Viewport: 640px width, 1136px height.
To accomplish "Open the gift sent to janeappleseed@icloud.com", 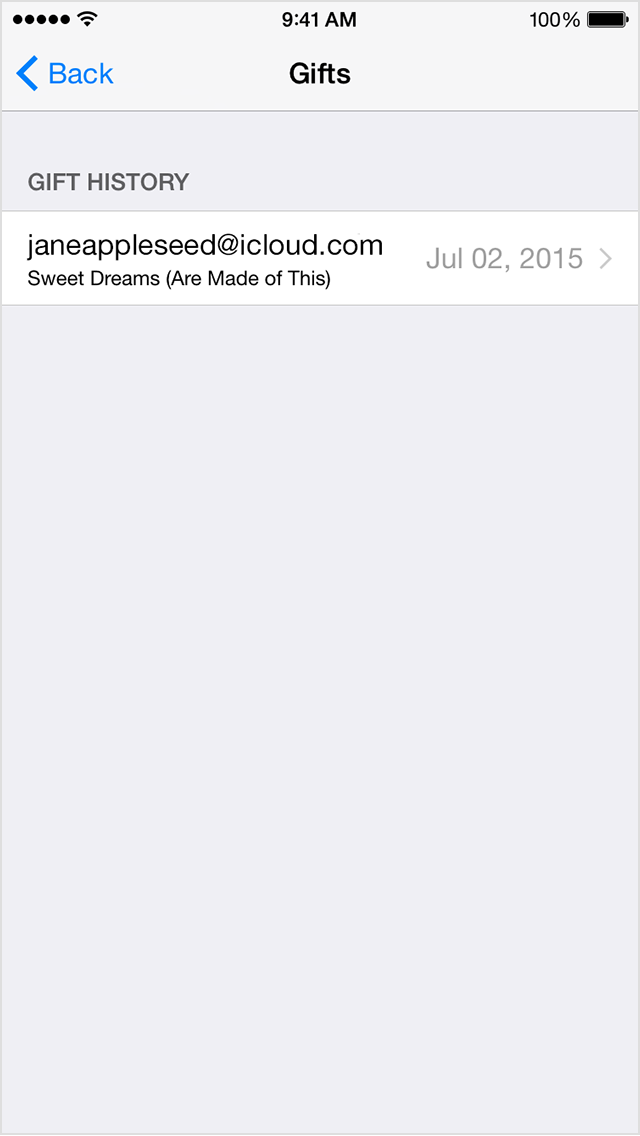I will tap(320, 259).
